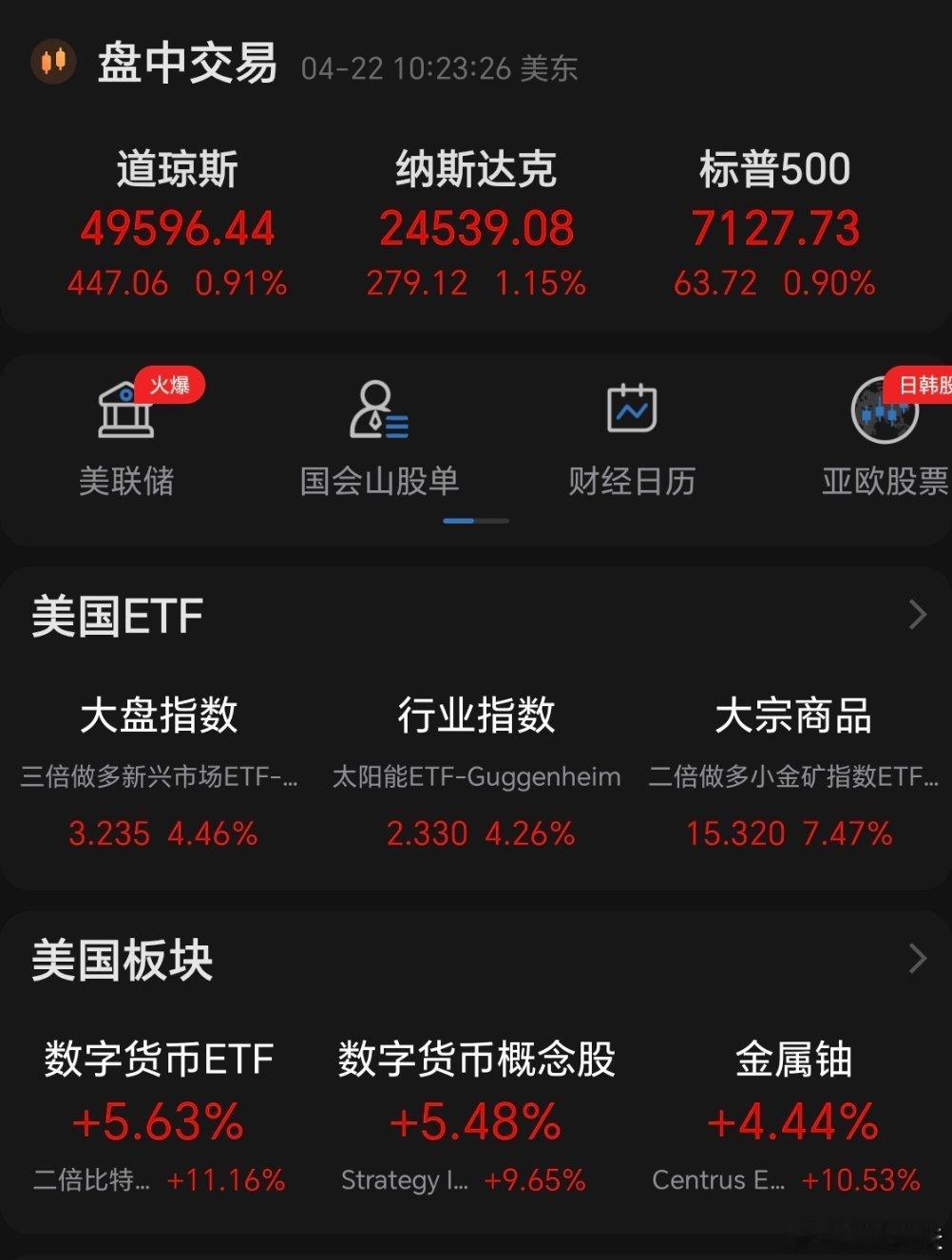Switch to the 行业指数 tab
The width and height of the screenshot is (952, 1260).
coord(478,716)
